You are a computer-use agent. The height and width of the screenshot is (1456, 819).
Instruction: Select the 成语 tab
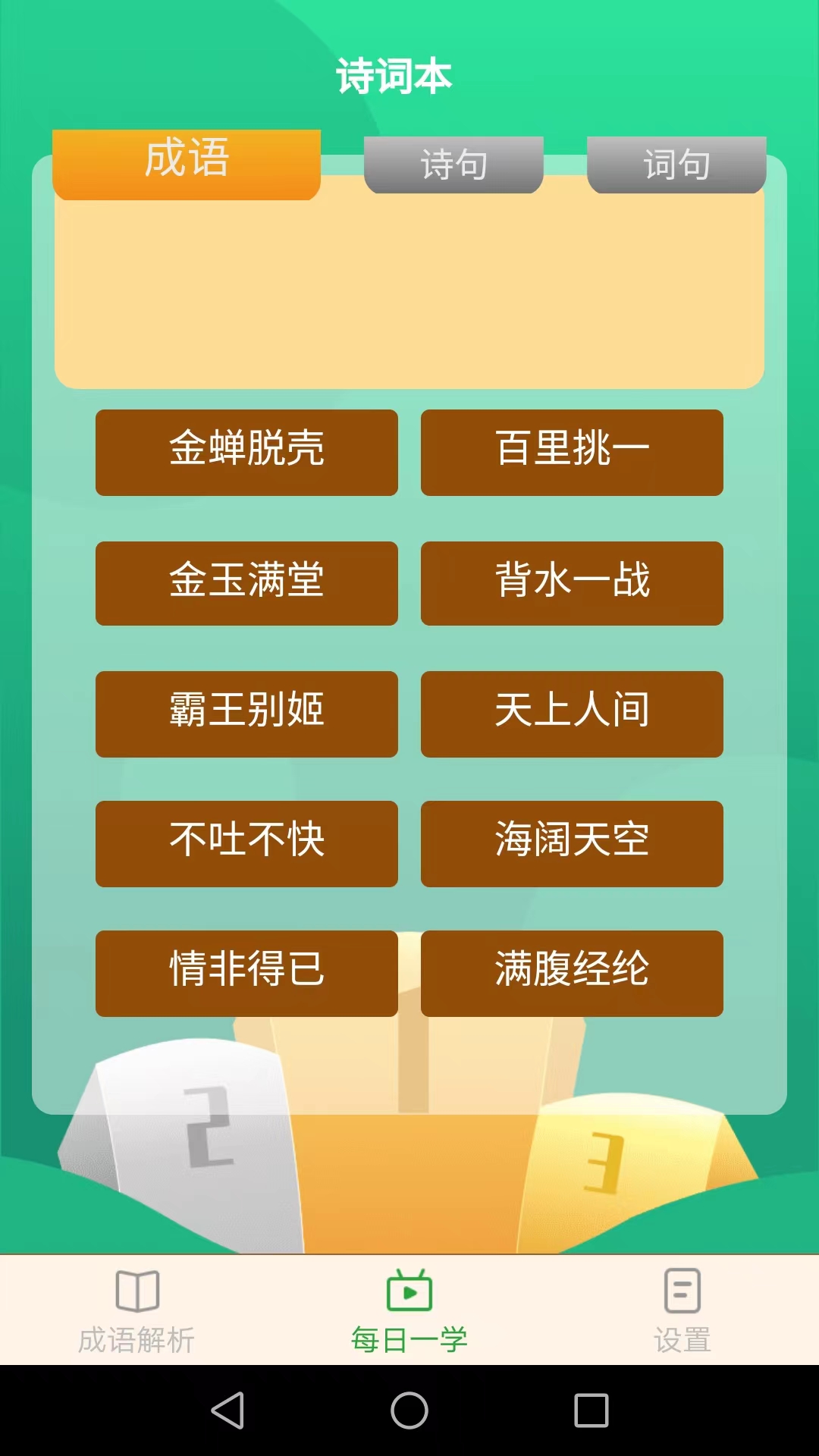[x=187, y=162]
